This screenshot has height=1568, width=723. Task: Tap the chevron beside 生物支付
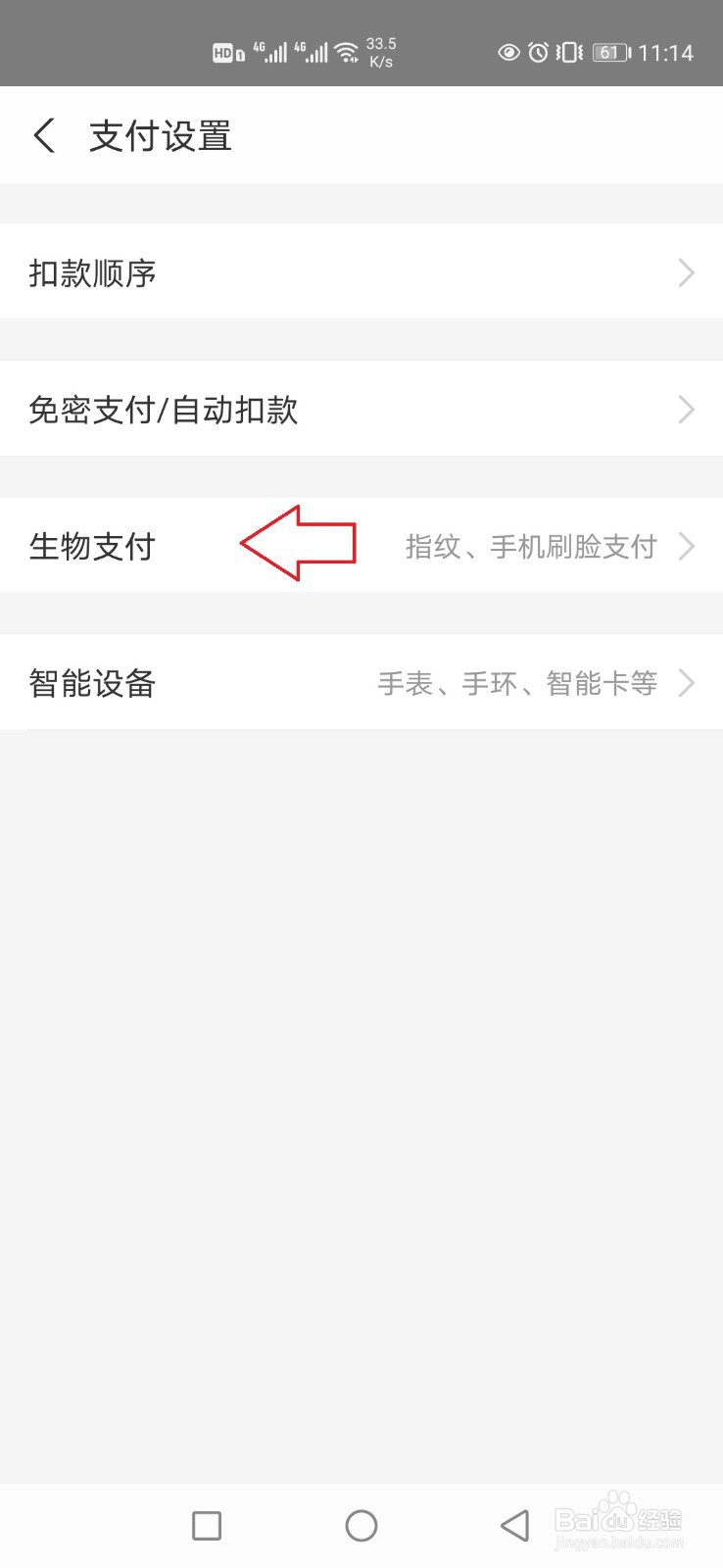tap(686, 546)
